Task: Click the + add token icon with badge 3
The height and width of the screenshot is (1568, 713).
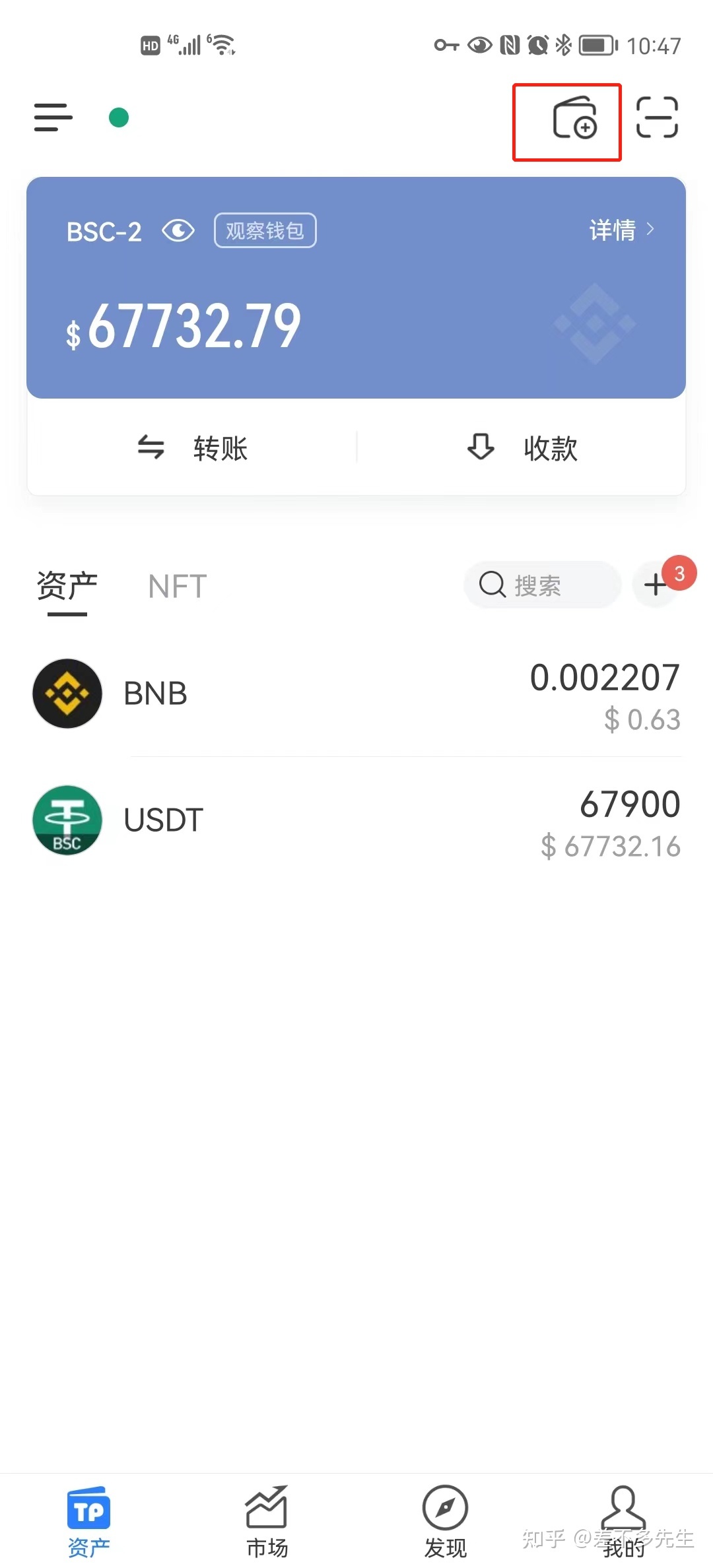Action: tap(657, 585)
